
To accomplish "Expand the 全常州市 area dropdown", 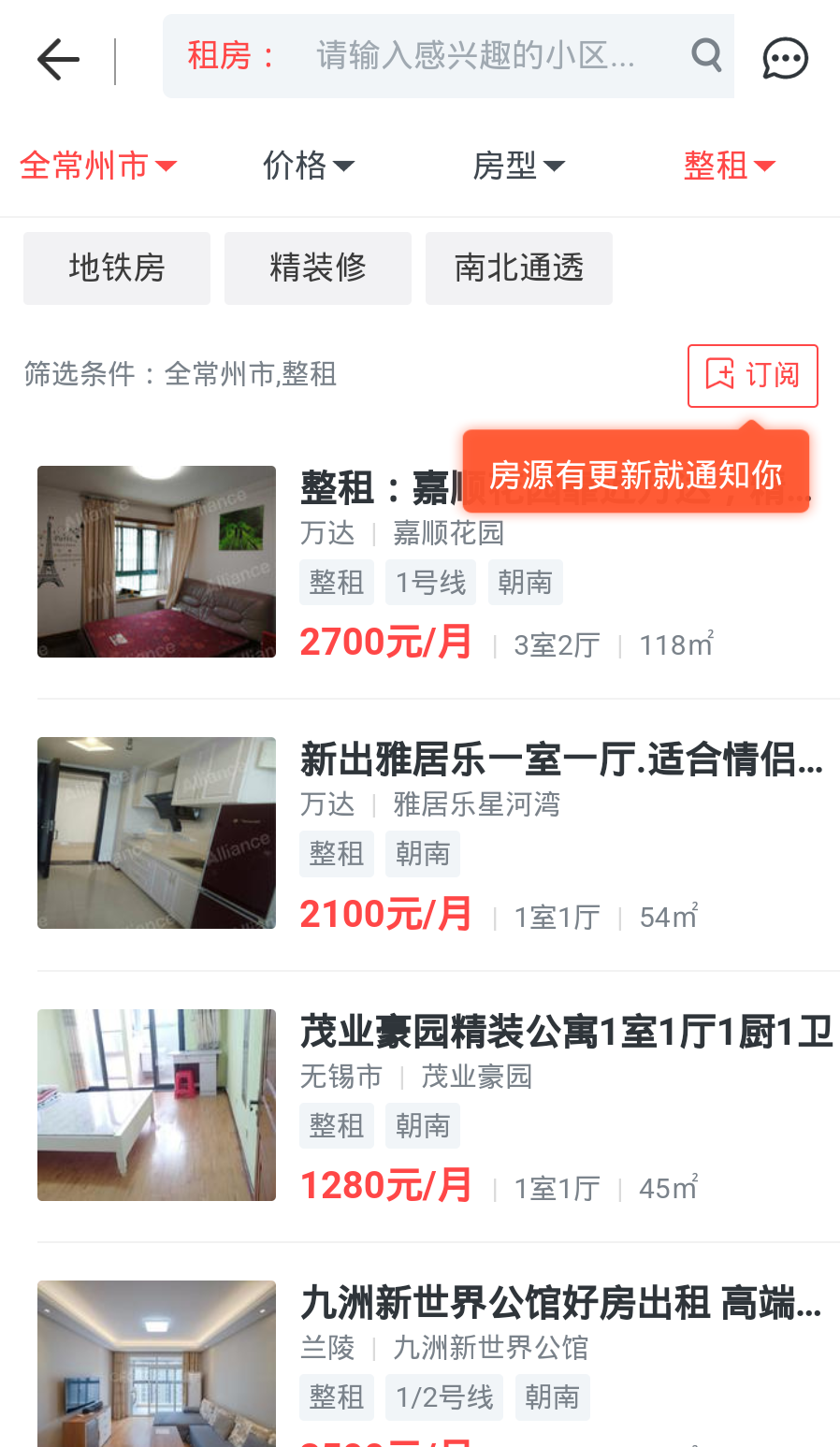I will click(98, 166).
